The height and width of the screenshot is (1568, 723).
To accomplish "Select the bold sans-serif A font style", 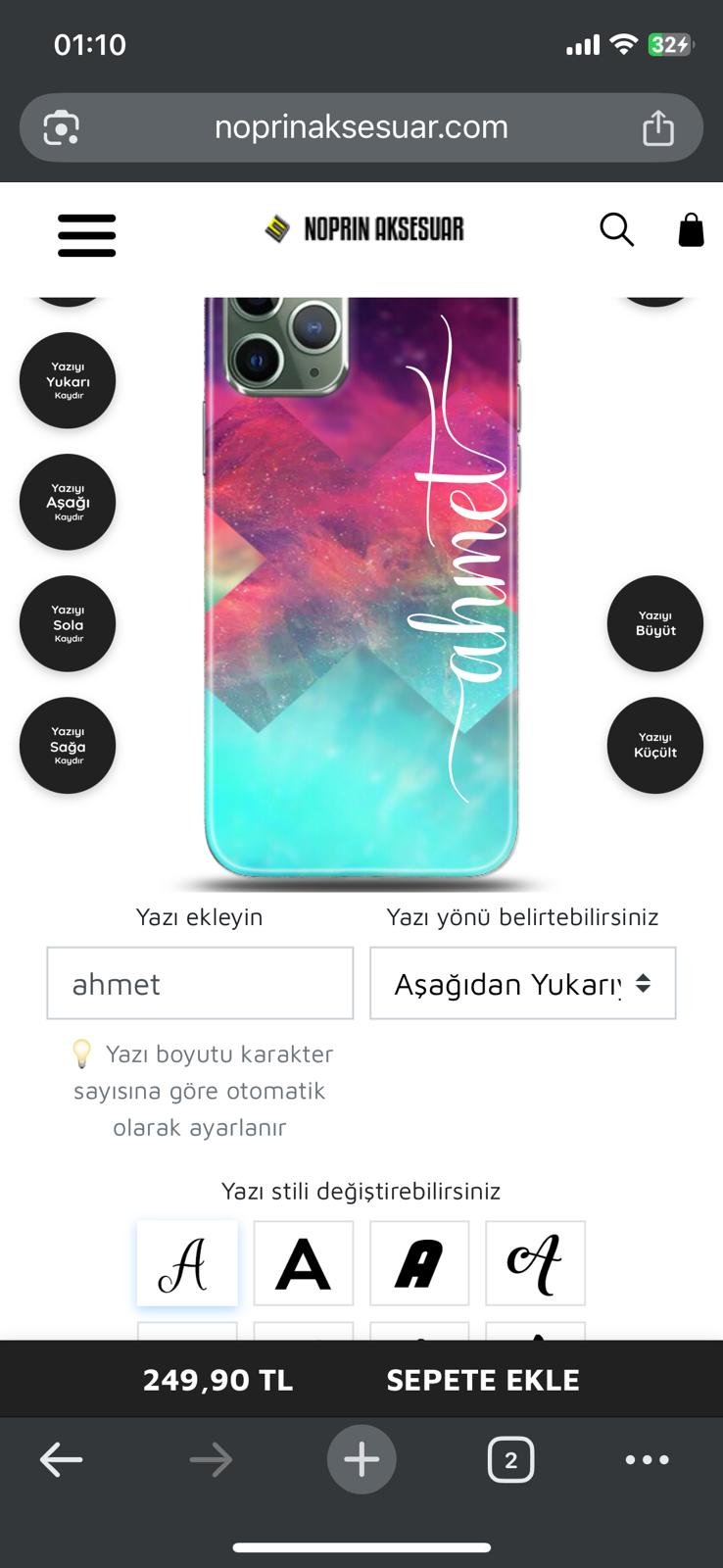I will coord(303,1263).
